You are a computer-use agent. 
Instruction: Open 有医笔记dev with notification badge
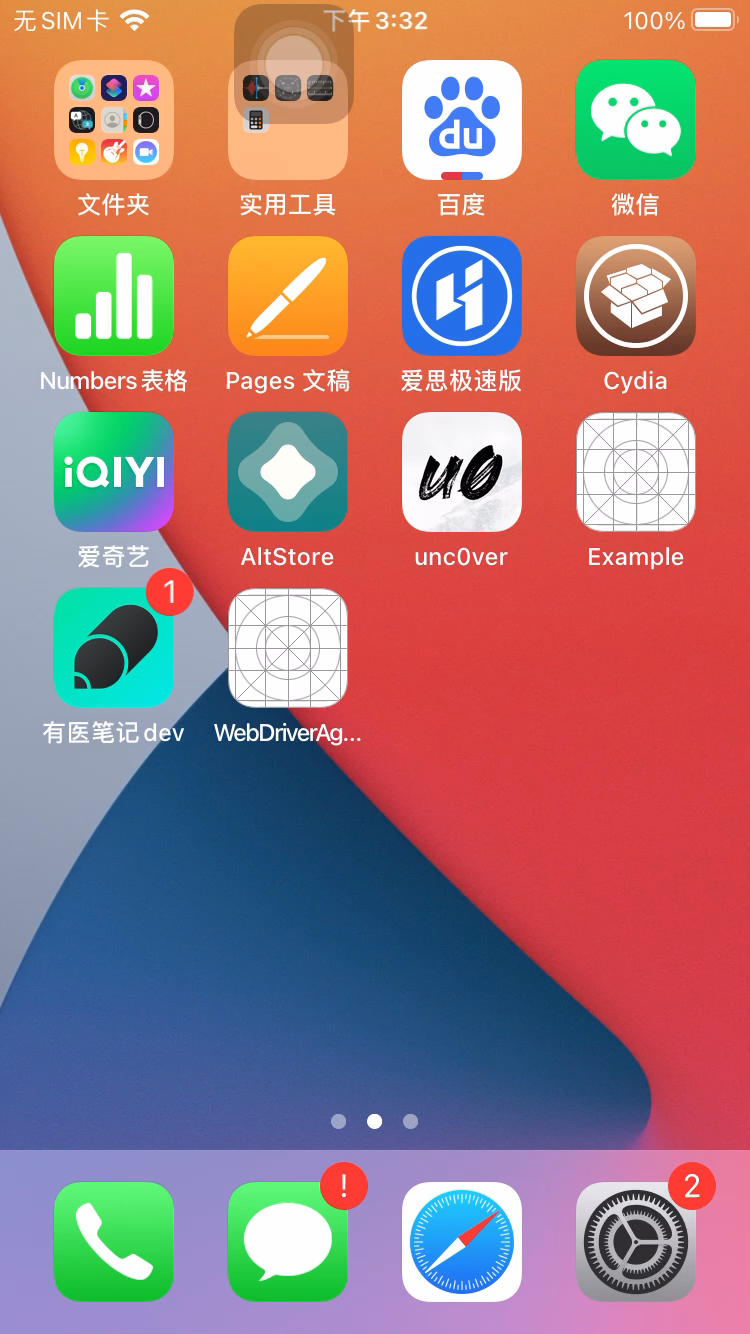tap(113, 647)
